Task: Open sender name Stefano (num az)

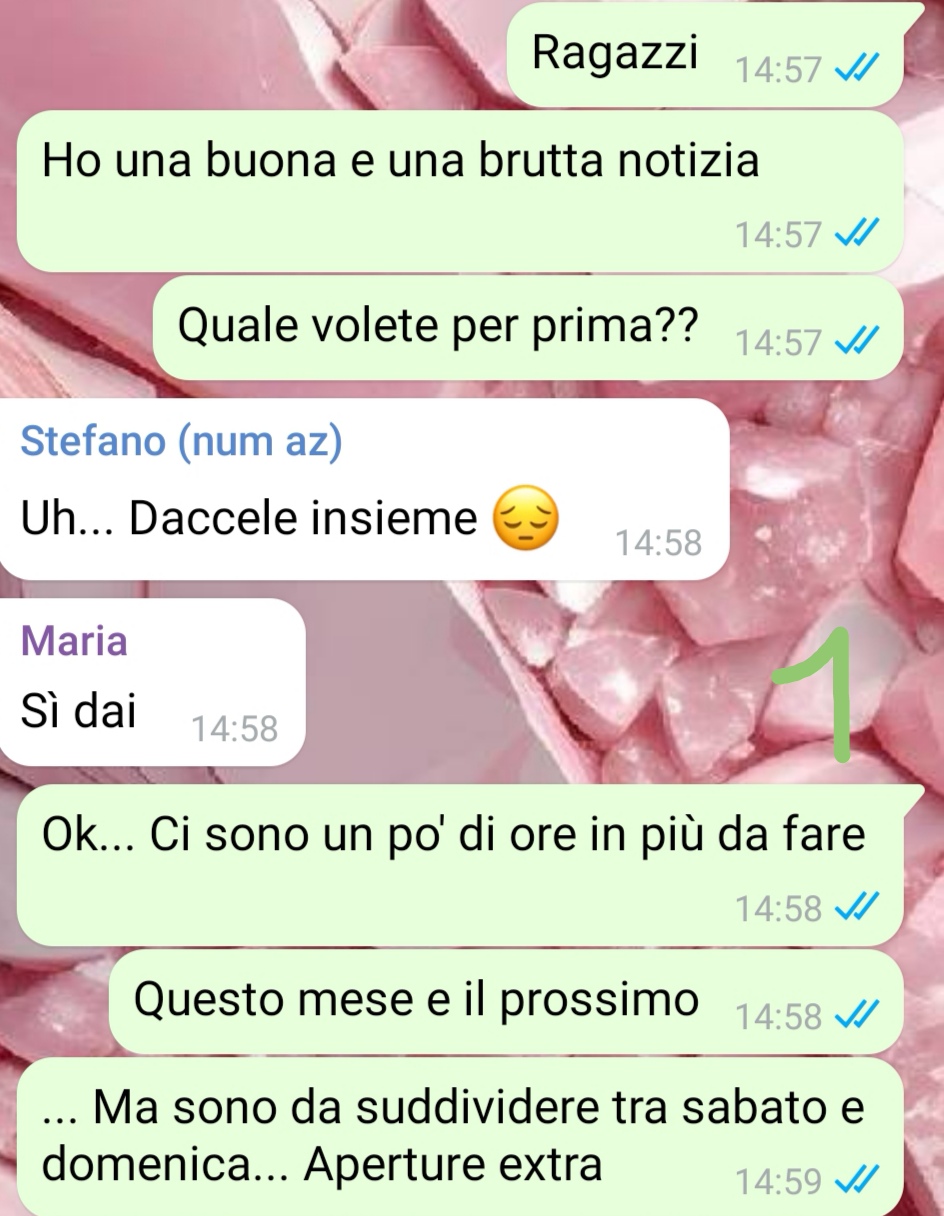Action: (x=181, y=442)
